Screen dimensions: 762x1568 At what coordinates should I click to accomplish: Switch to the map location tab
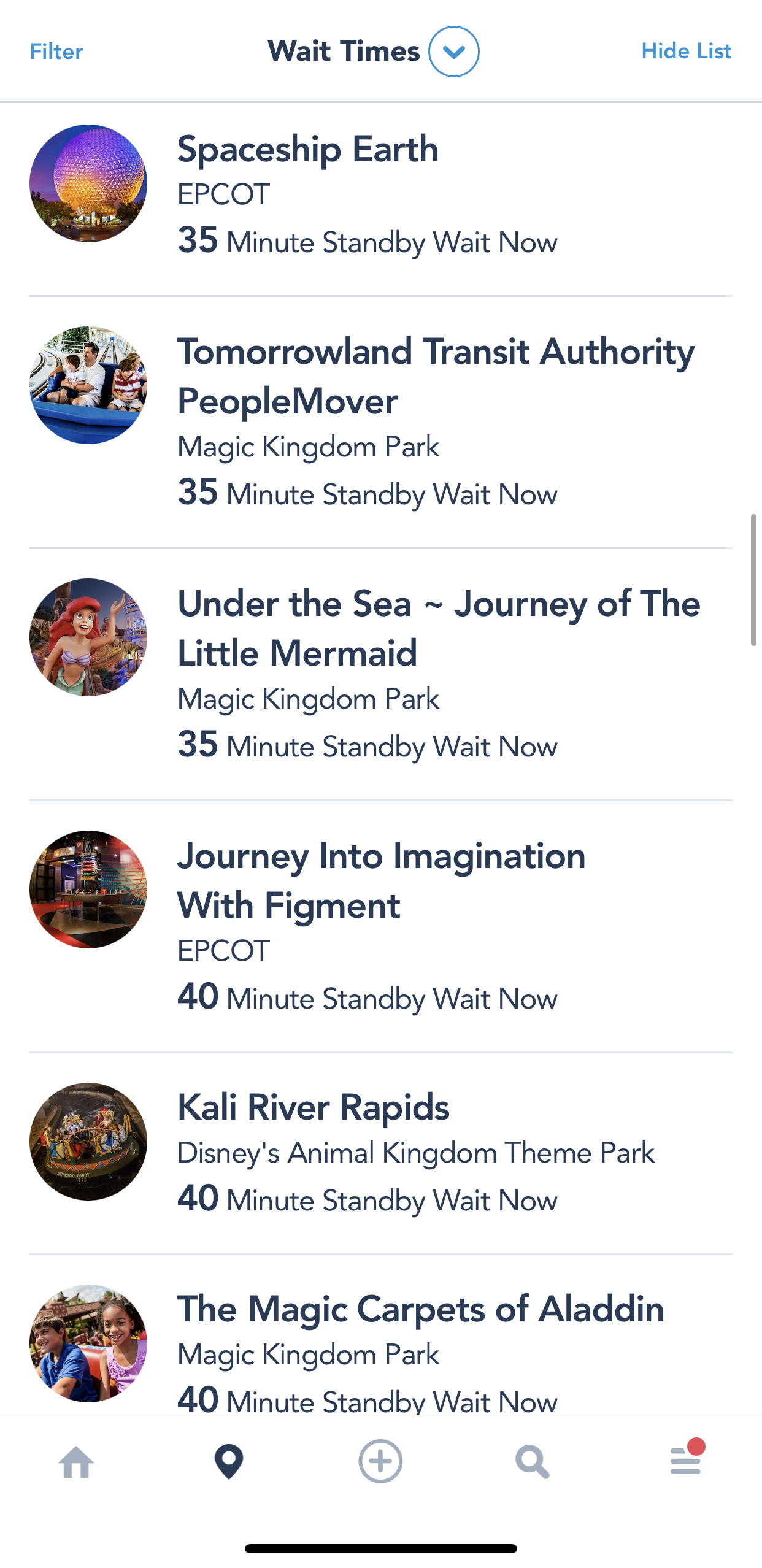[x=229, y=1461]
